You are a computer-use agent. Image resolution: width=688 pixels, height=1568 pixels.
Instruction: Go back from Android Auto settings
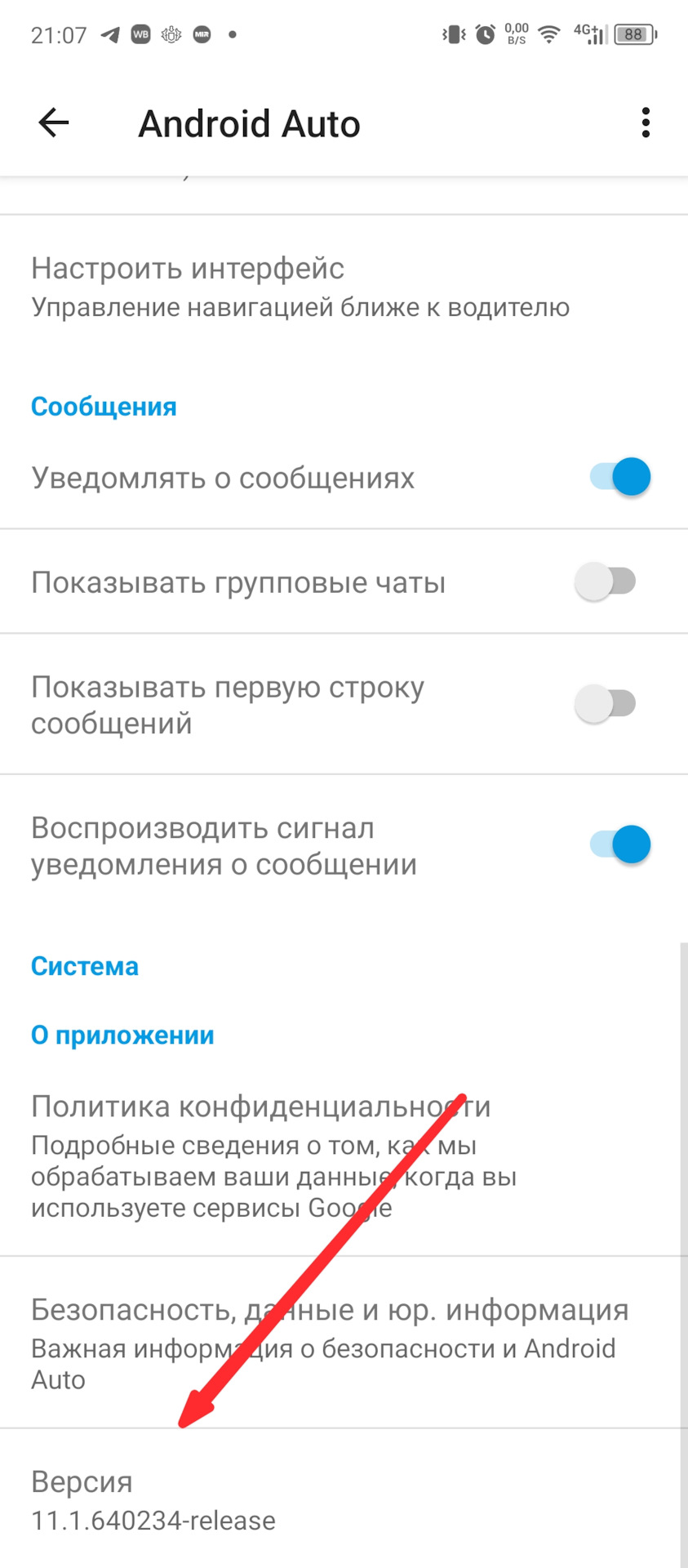coord(54,123)
